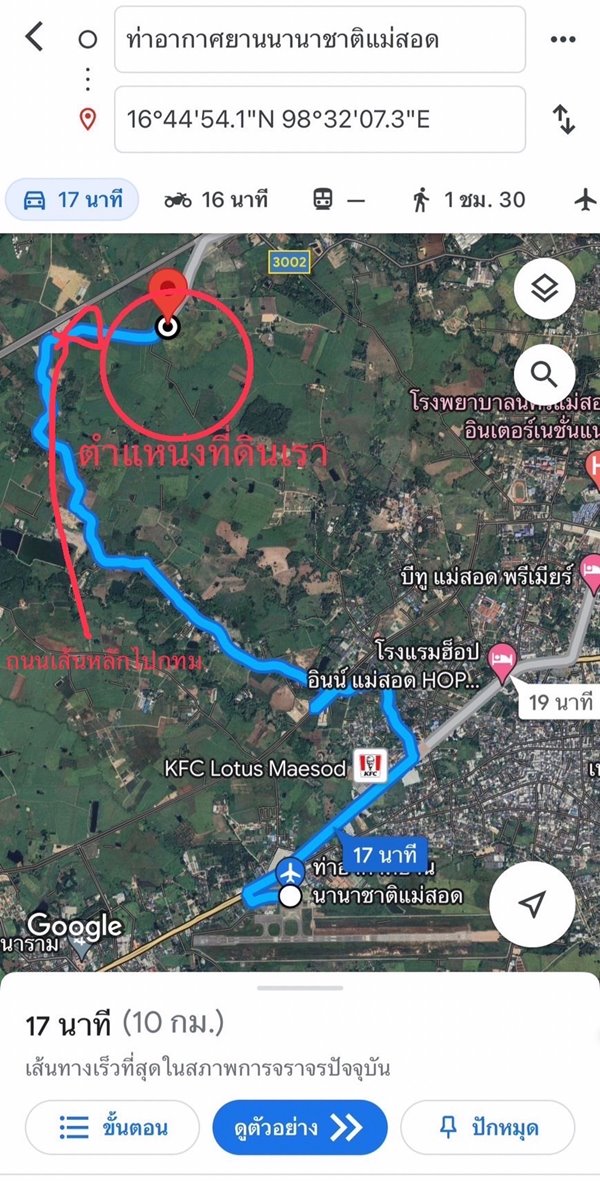Start the ดูตัวอย่าง route preview
Viewport: 600px width, 1181px height.
point(299,1128)
